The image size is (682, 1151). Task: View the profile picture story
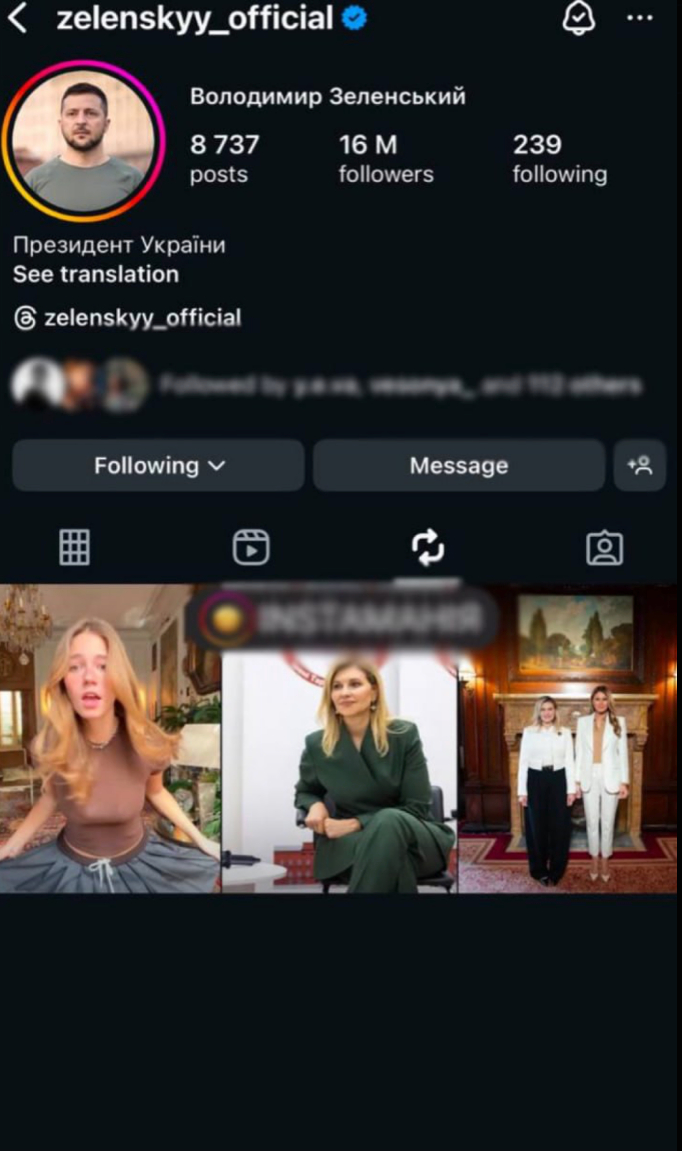84,141
